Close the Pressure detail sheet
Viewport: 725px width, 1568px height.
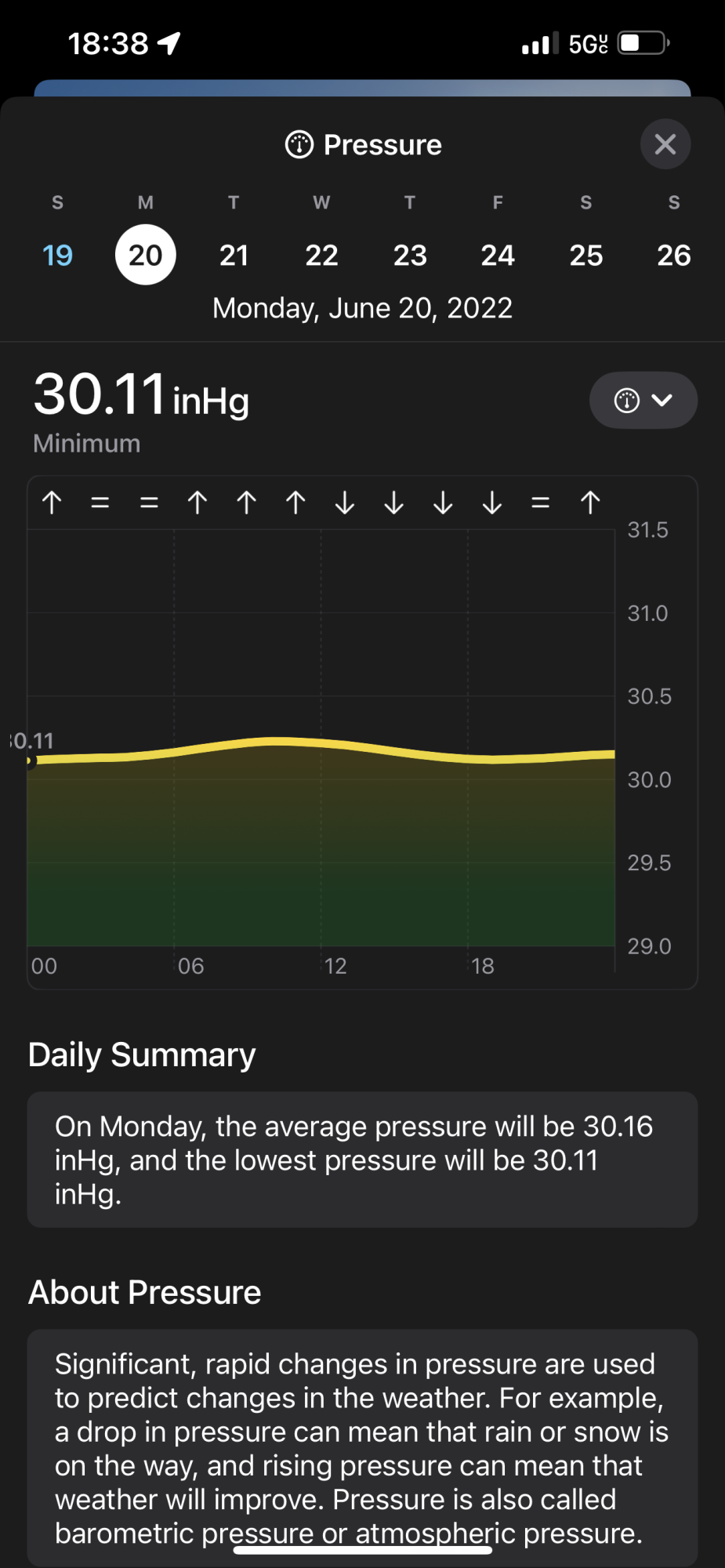(665, 144)
